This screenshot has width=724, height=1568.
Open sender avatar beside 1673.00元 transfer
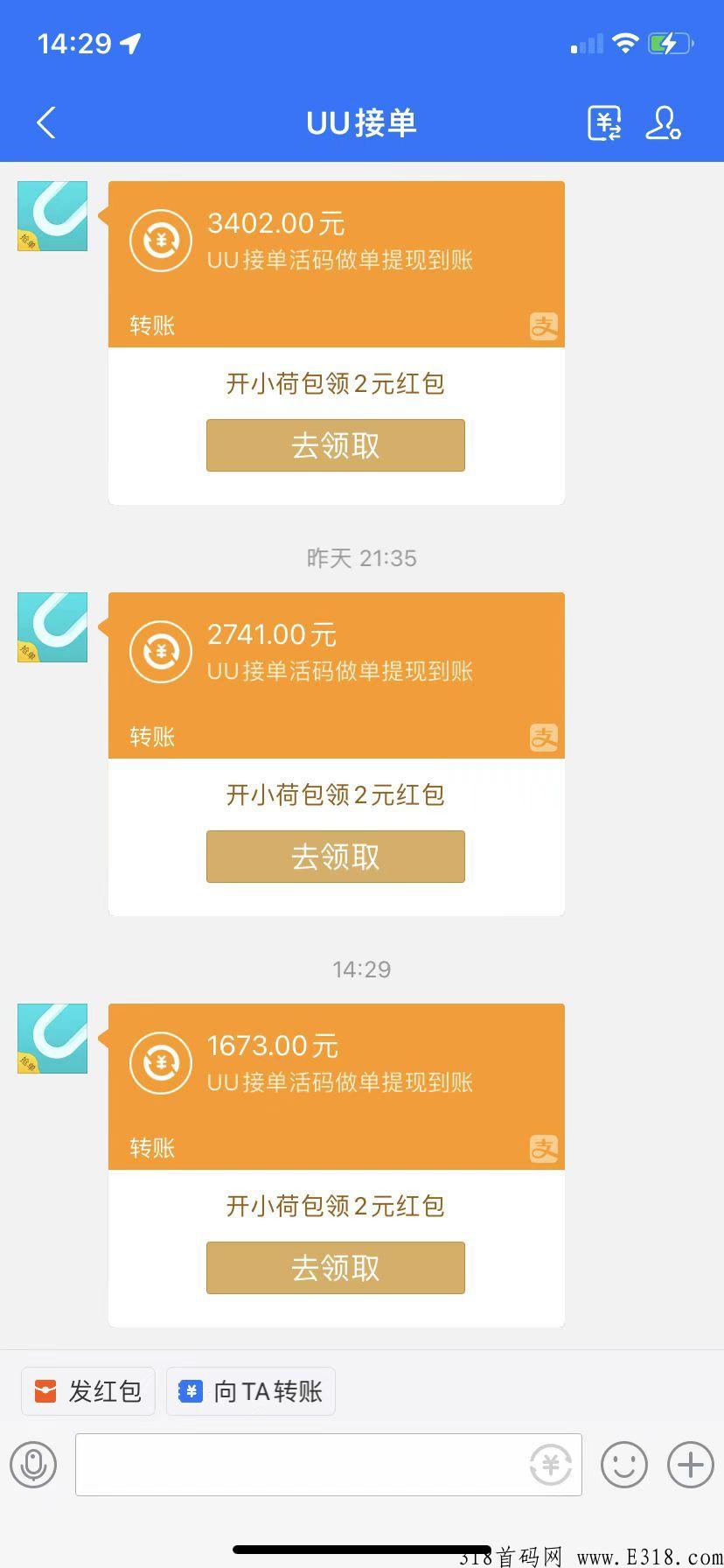pyautogui.click(x=52, y=1039)
